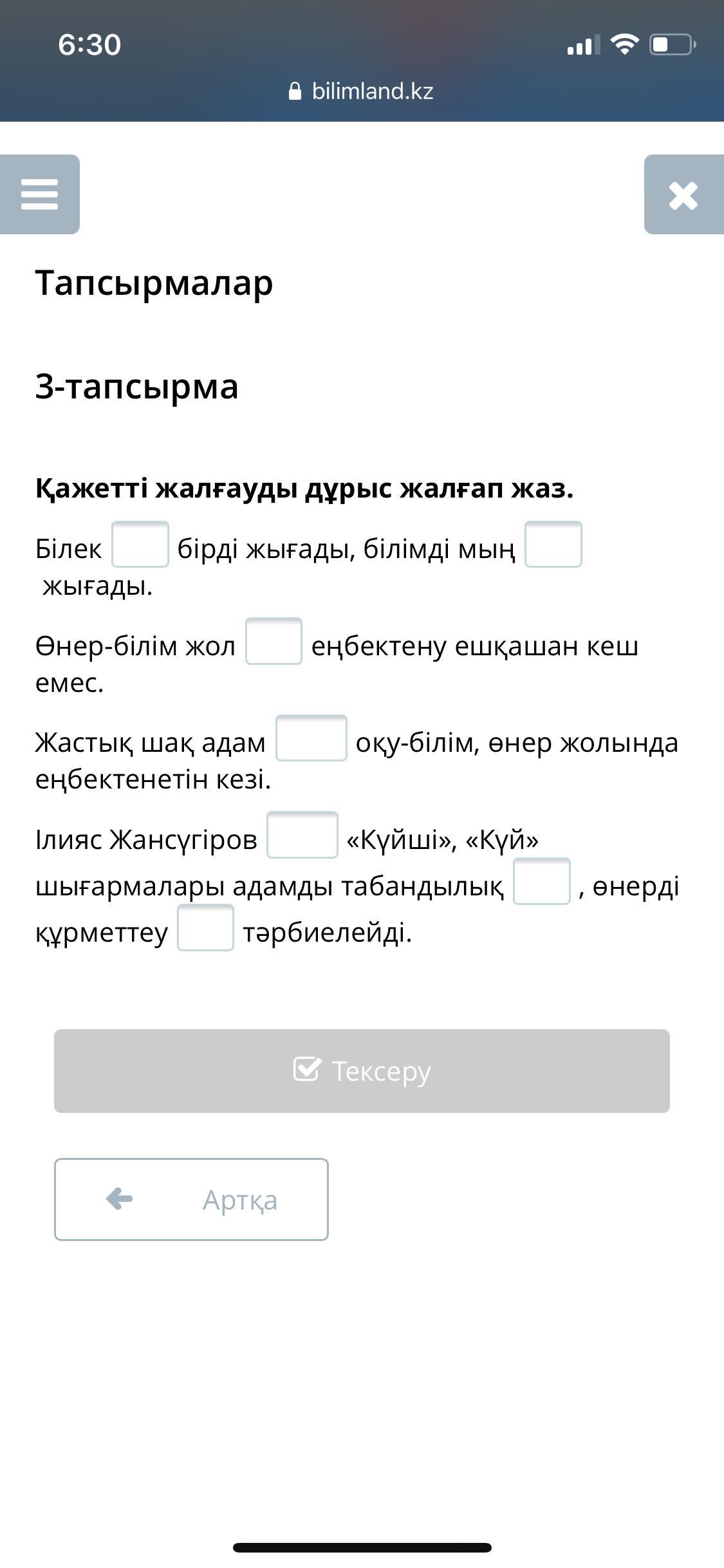This screenshot has width=724, height=1568.
Task: Focus the blank after Өнер-білім жол
Action: [x=274, y=641]
